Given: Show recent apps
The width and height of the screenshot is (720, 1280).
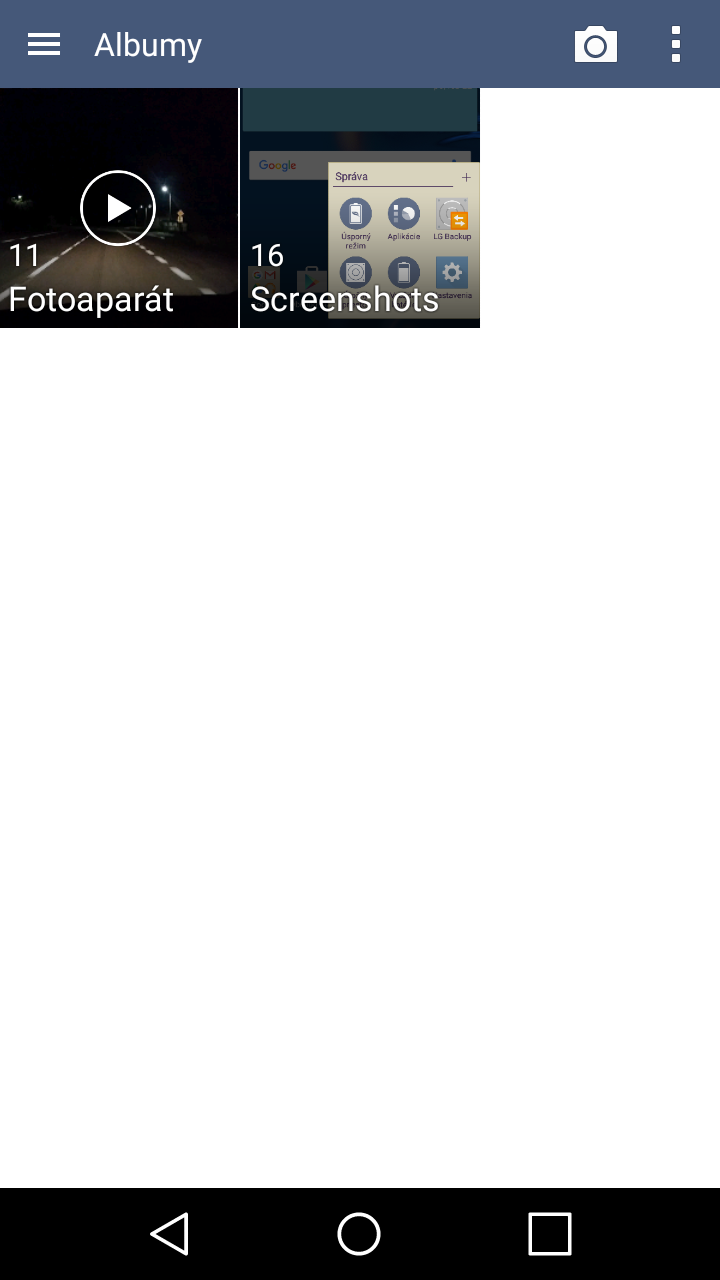Looking at the screenshot, I should tap(549, 1233).
